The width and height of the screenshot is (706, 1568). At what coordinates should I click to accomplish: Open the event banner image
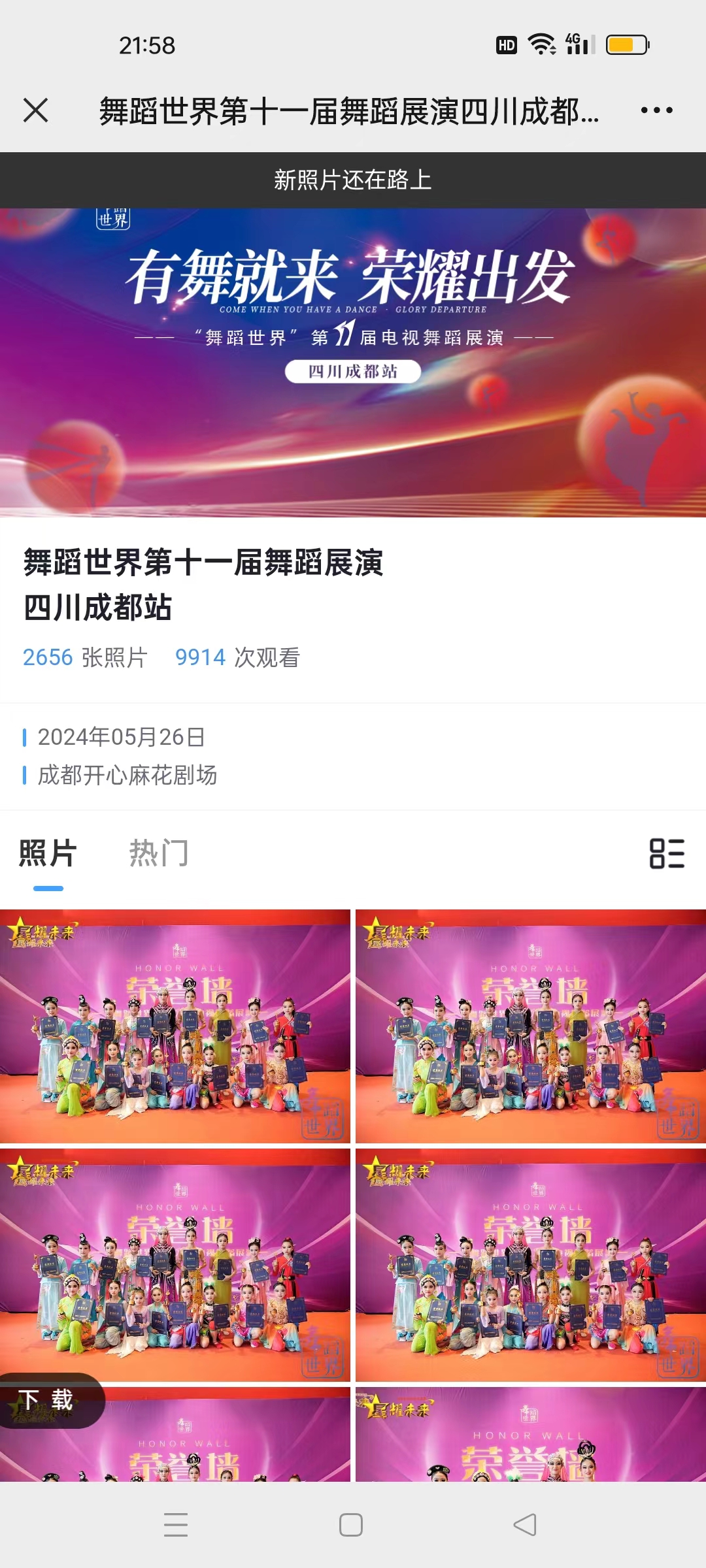point(353,363)
